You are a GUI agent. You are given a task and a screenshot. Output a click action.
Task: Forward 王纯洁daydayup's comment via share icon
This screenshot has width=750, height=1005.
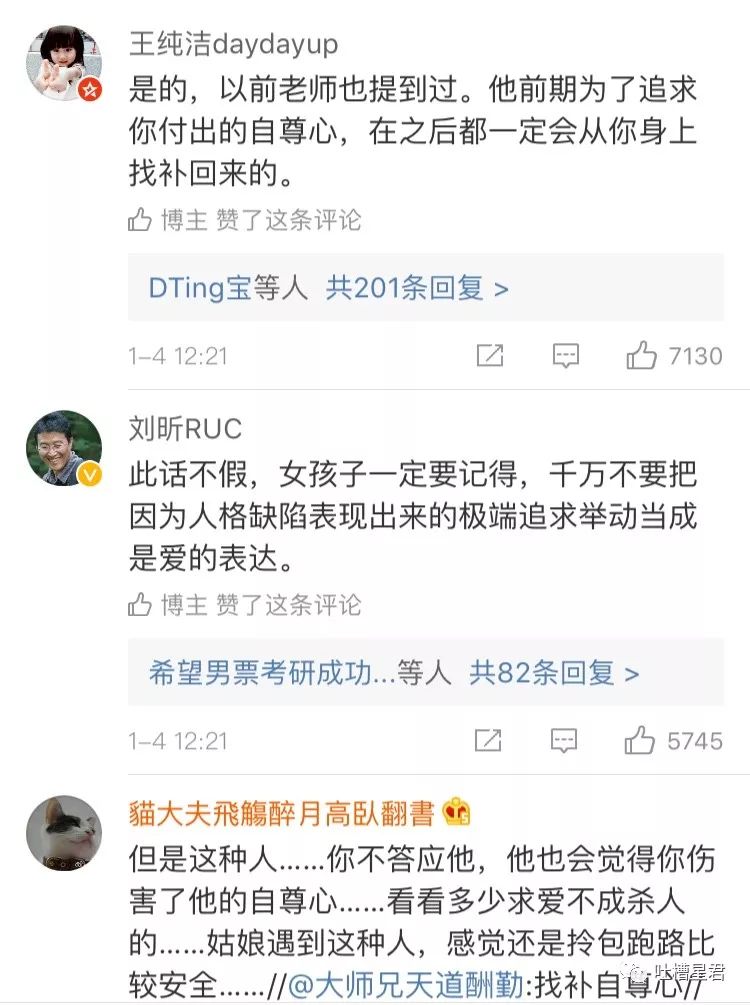click(x=489, y=356)
